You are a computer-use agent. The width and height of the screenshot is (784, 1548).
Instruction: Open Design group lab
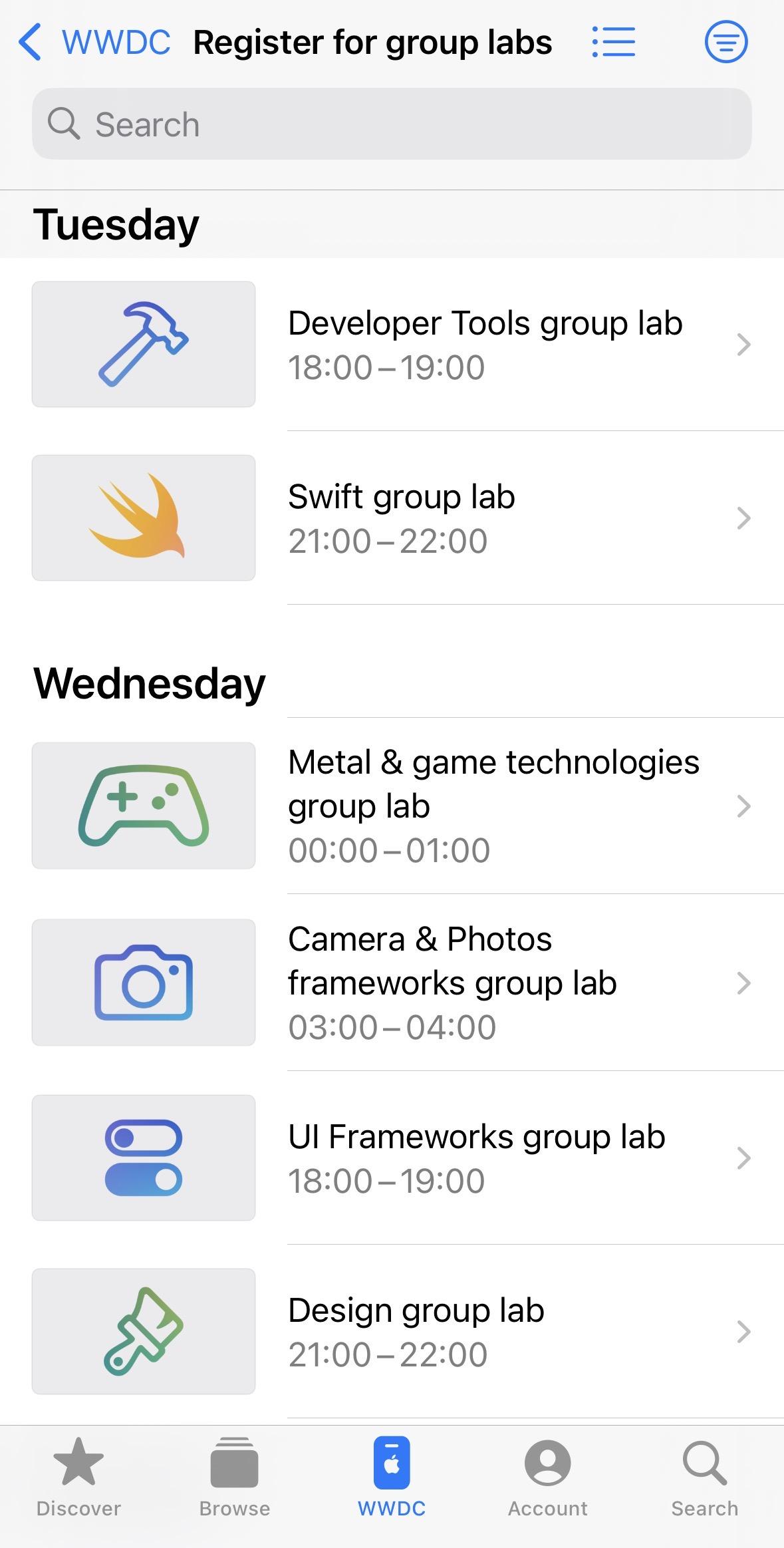coord(392,1331)
